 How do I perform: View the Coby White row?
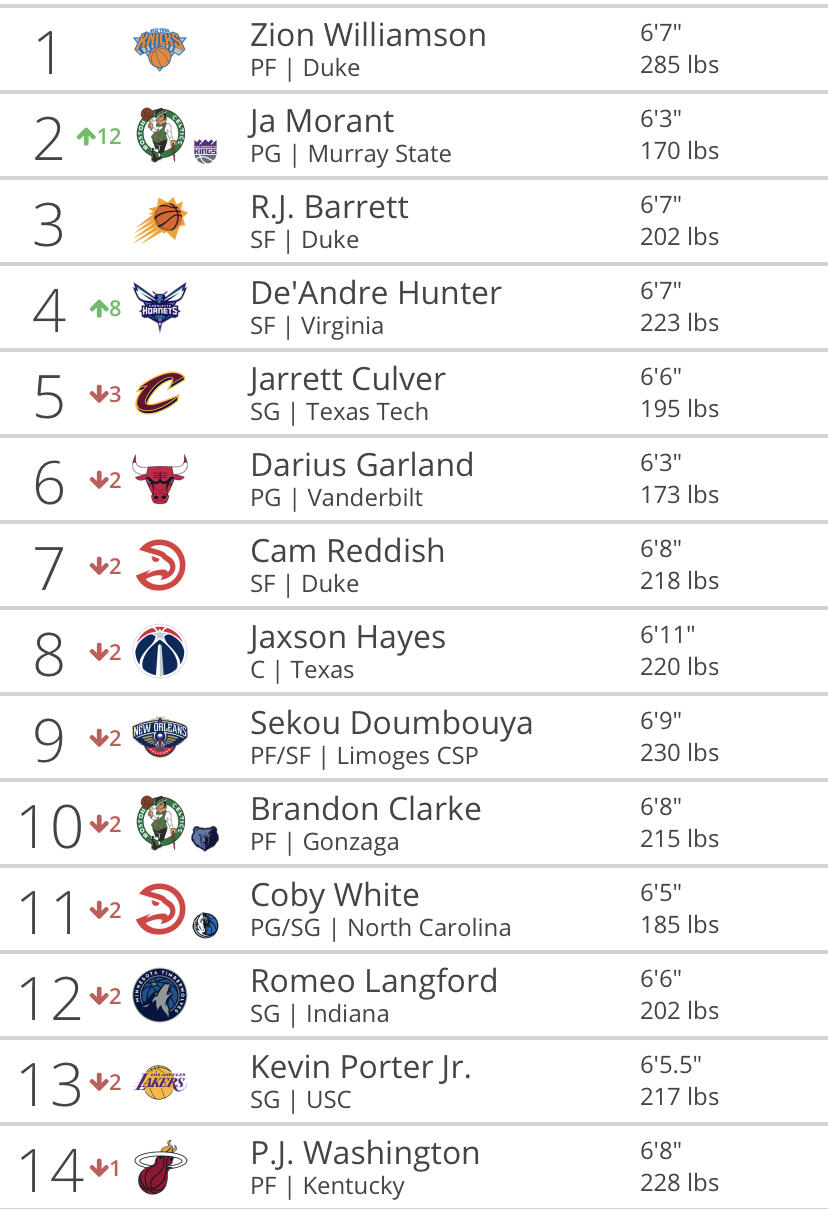pos(414,910)
